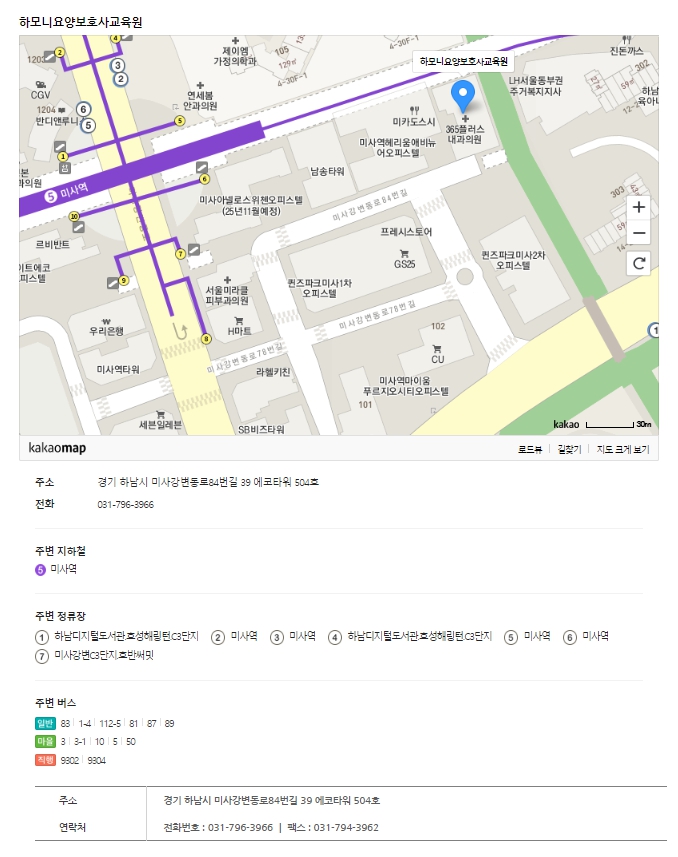Zoom in on the map
Image resolution: width=678 pixels, height=857 pixels.
tap(640, 207)
